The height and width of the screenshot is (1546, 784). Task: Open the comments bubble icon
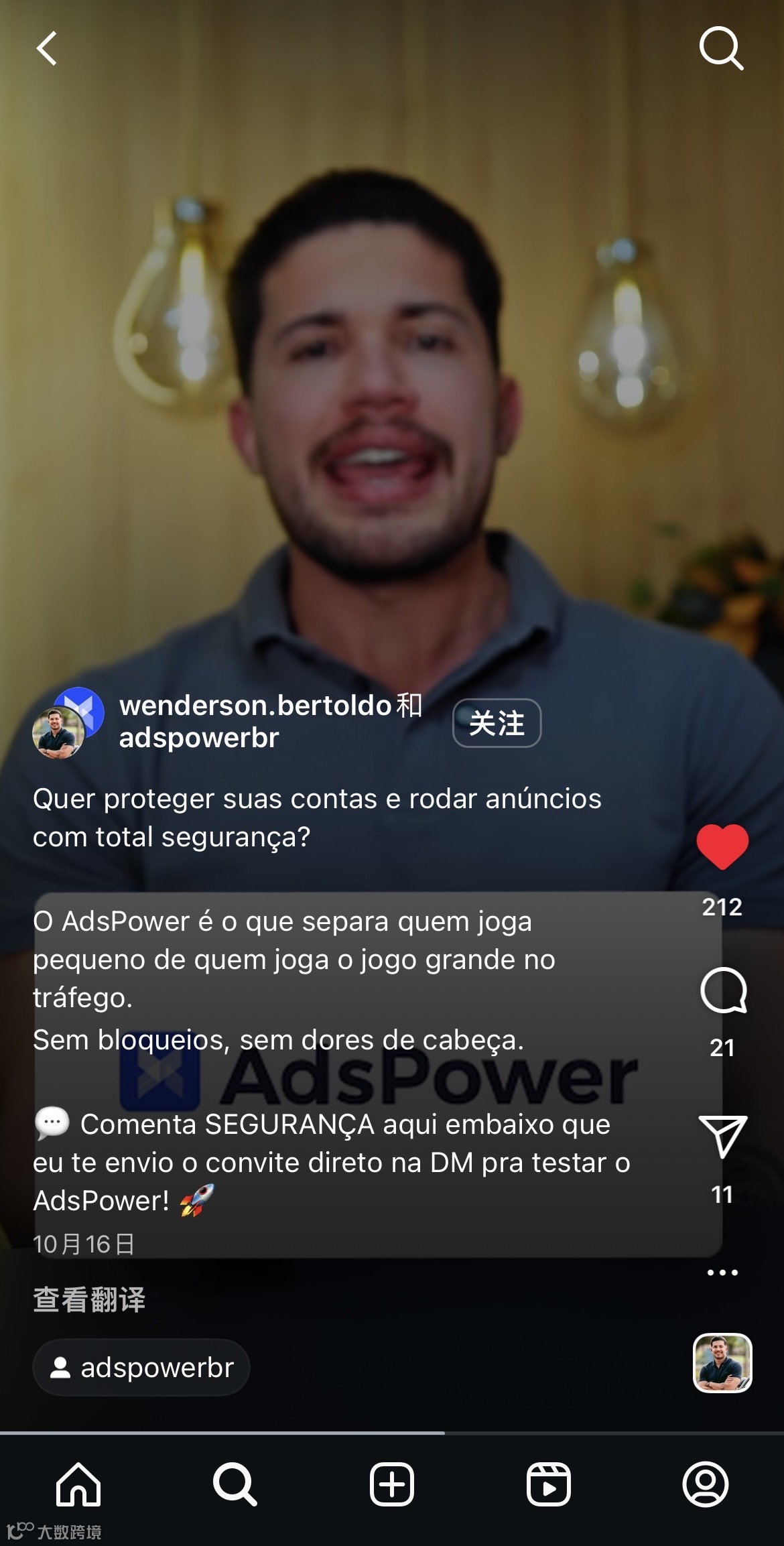click(x=723, y=991)
